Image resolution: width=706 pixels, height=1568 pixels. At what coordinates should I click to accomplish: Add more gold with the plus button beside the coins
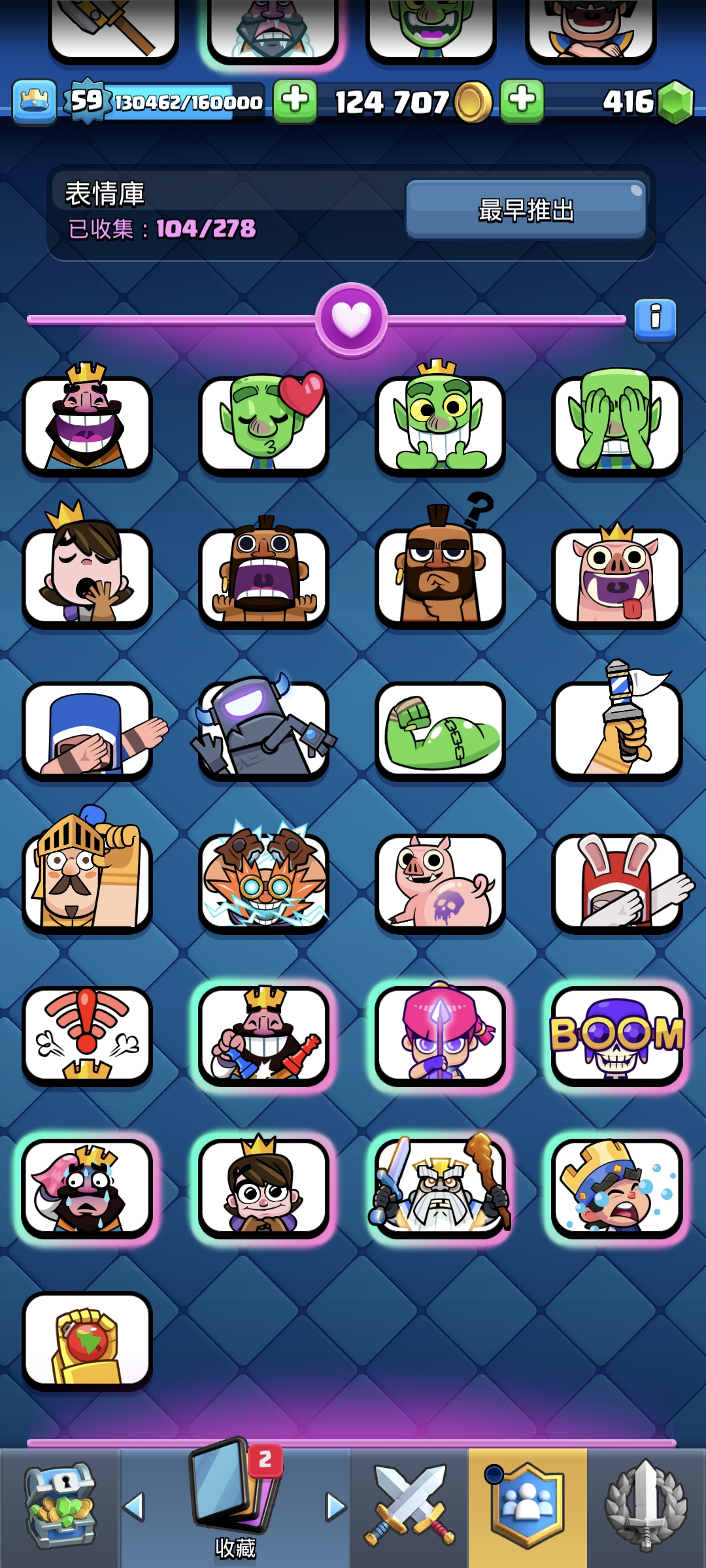[522, 101]
